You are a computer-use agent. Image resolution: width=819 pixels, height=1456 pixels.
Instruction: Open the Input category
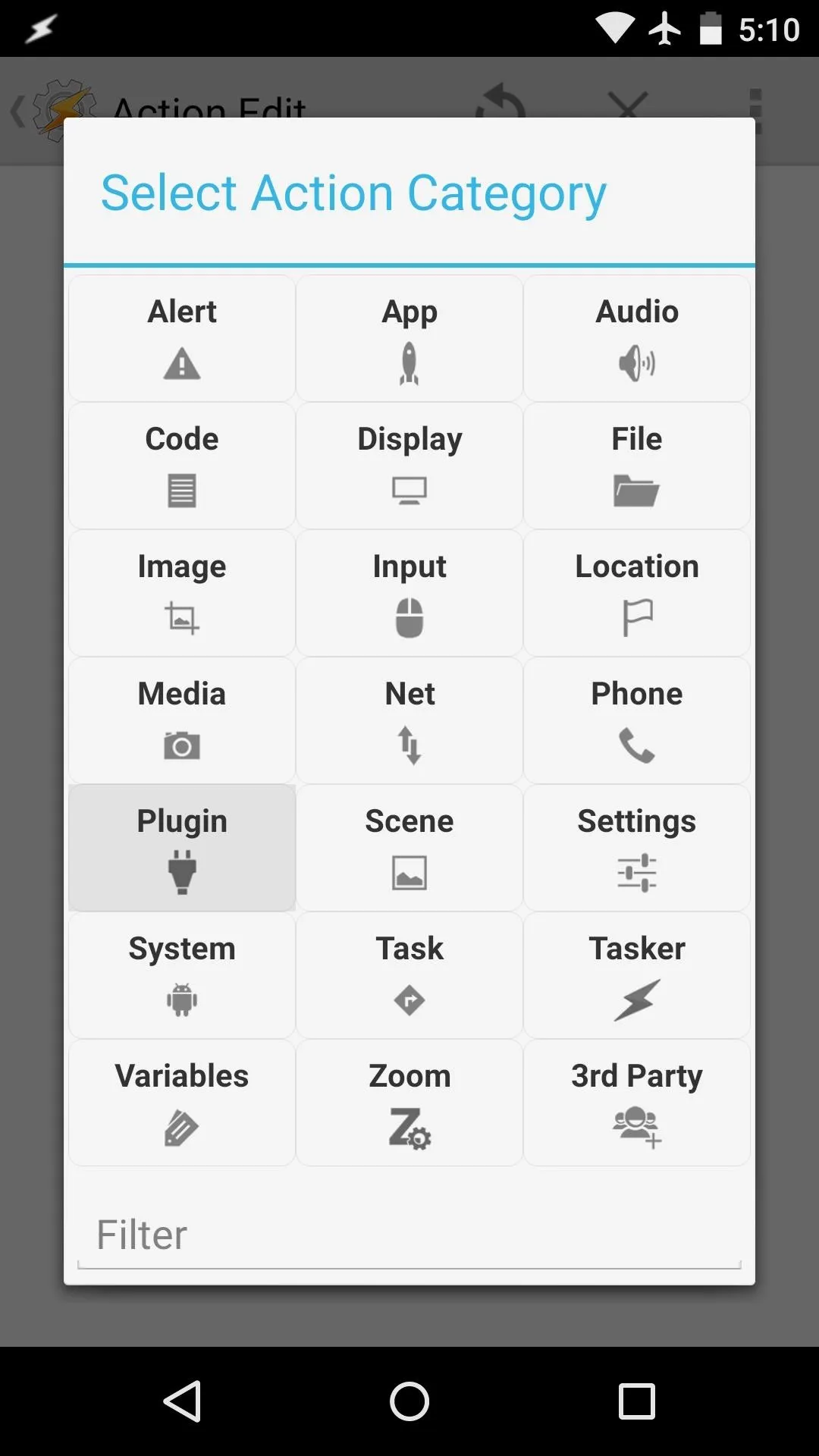[409, 593]
